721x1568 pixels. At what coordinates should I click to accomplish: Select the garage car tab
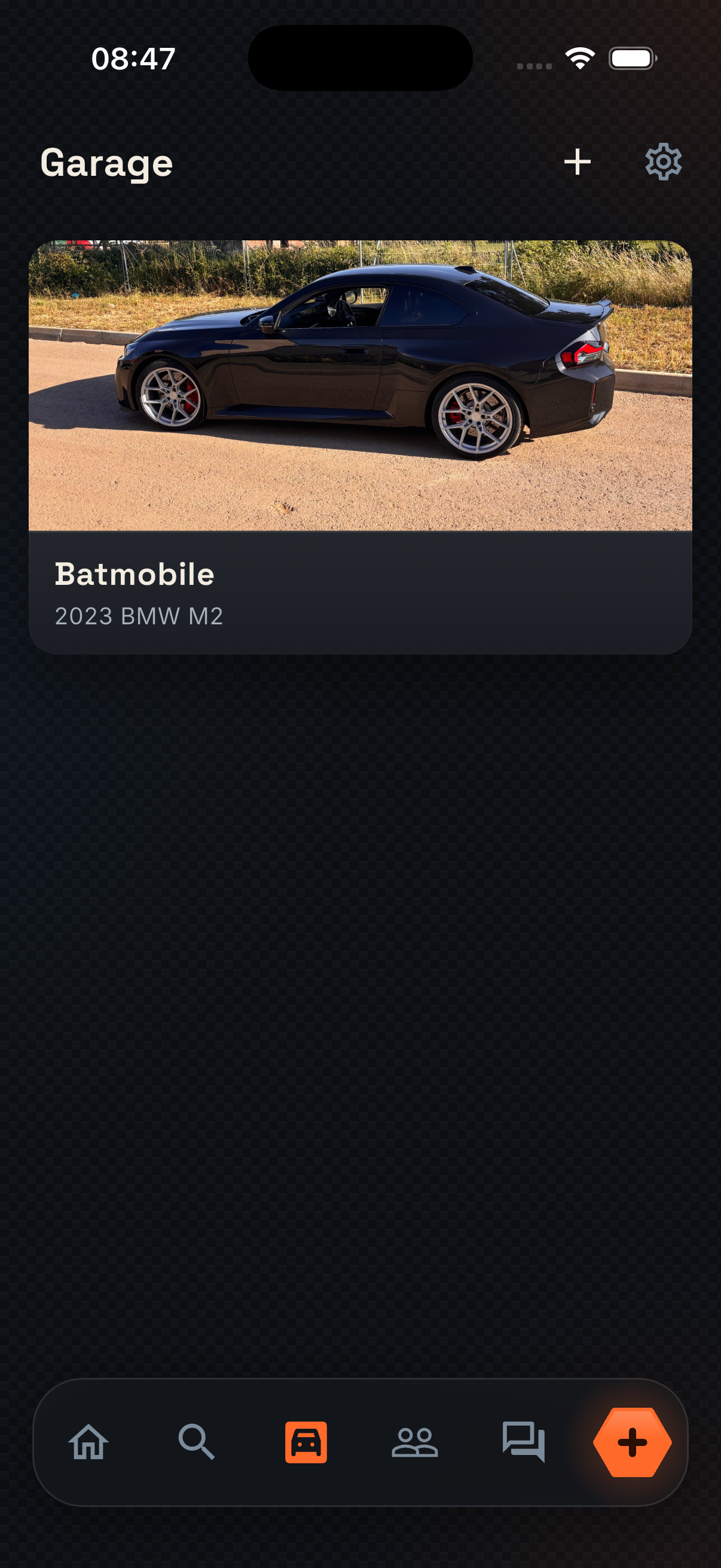click(306, 1442)
